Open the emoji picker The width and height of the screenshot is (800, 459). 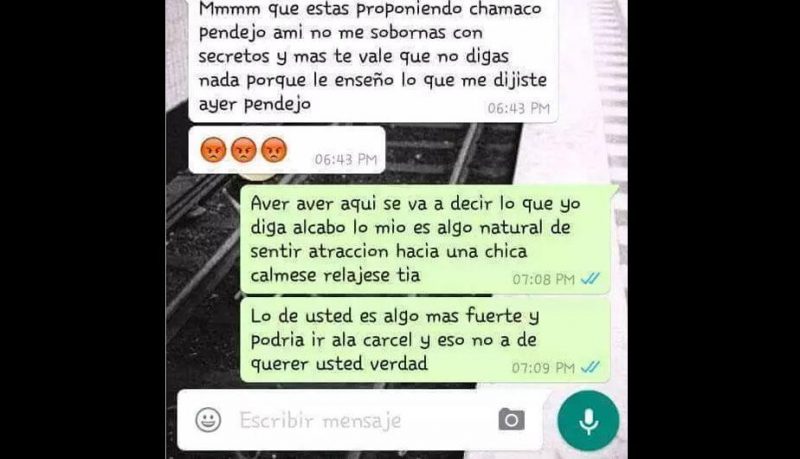coord(208,420)
